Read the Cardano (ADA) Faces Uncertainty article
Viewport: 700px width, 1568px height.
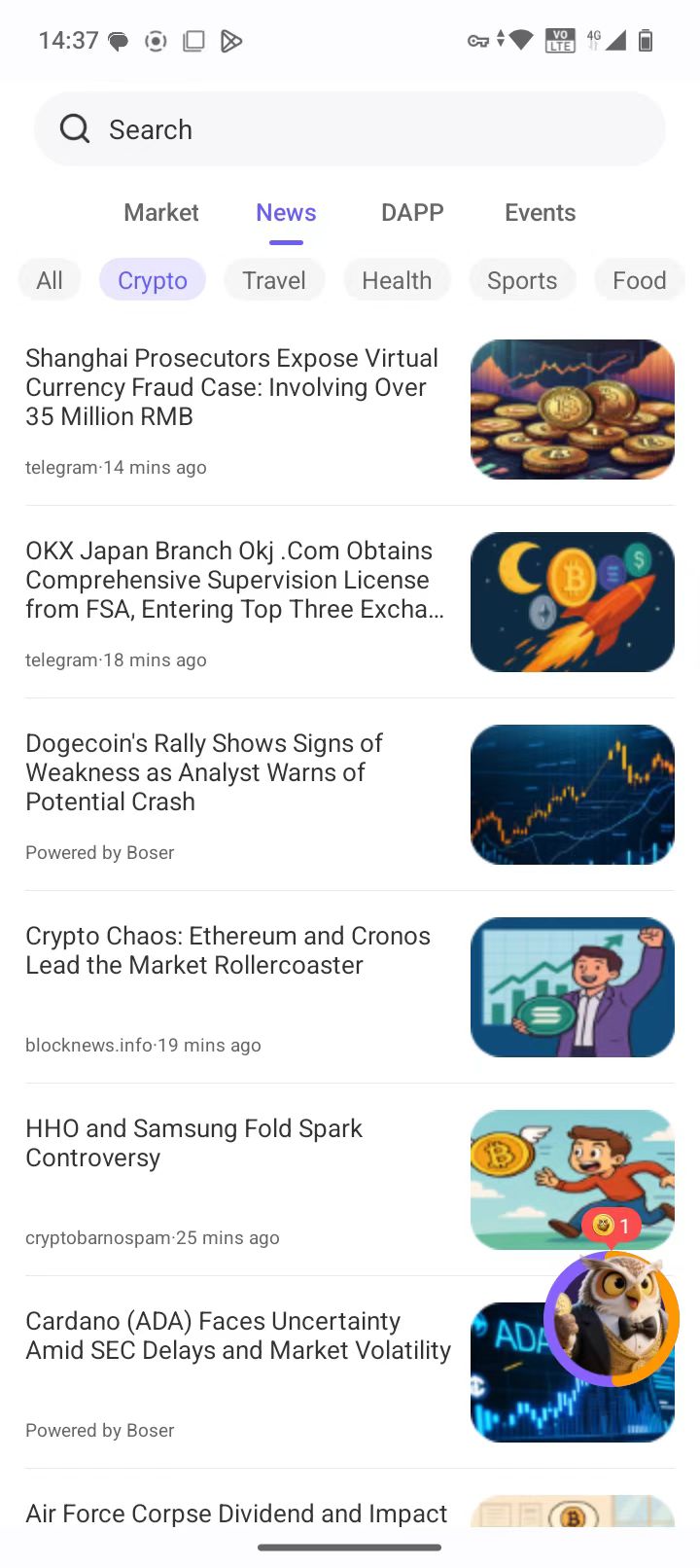coord(238,1336)
